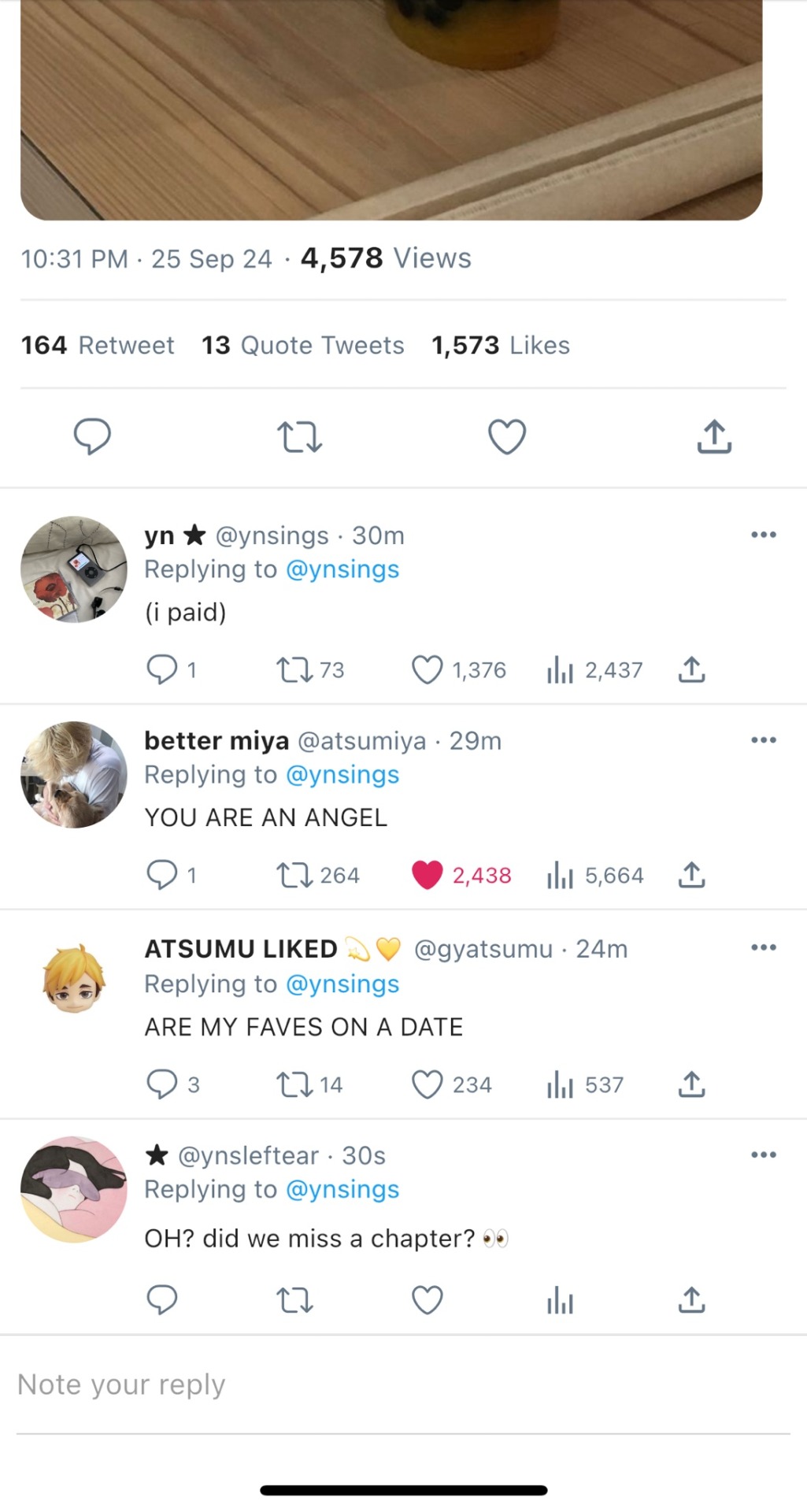This screenshot has height=1512, width=807.
Task: Like the main tweet
Action: tap(507, 436)
